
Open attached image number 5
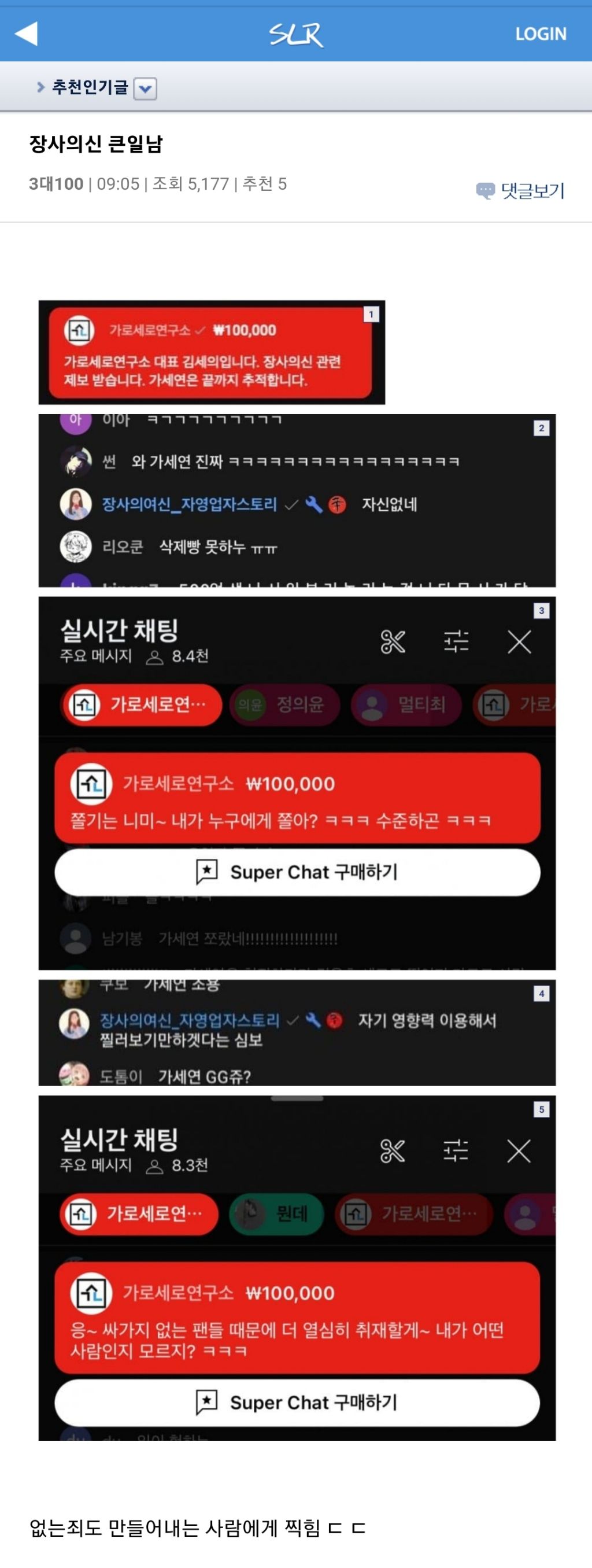297,1267
